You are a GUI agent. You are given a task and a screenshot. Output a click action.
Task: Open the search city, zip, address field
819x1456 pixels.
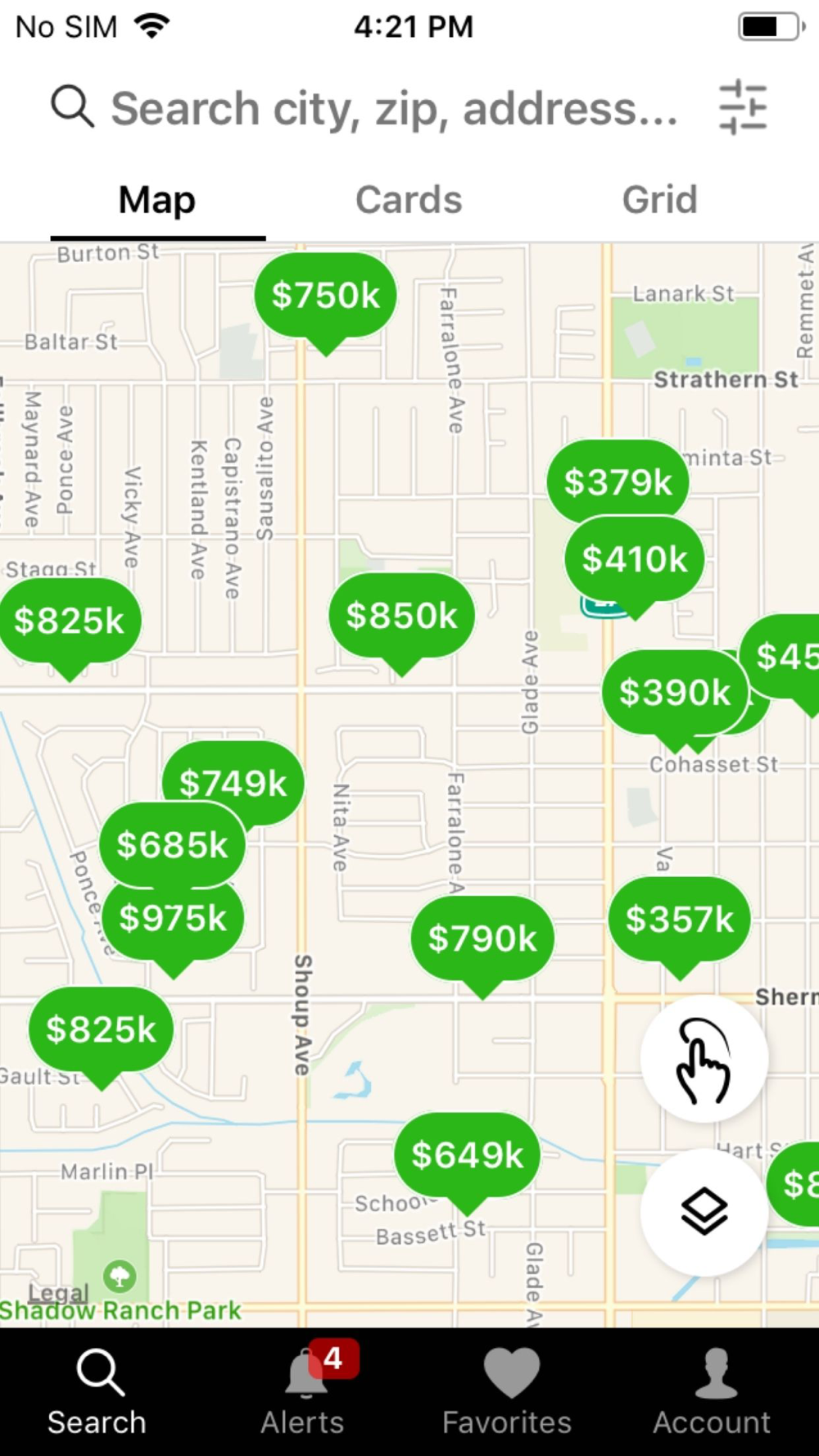[x=393, y=109]
